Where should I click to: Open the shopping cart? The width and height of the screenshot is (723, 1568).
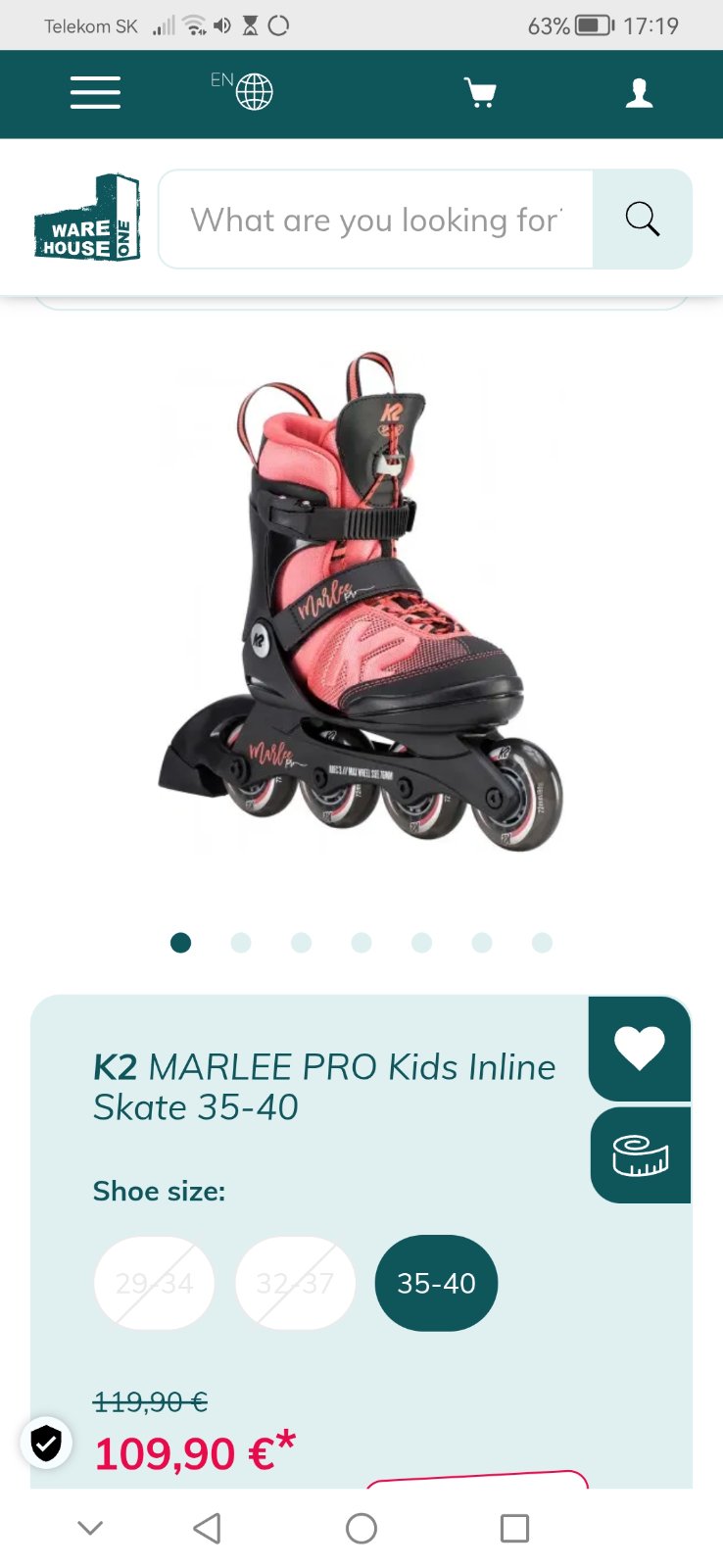click(x=479, y=93)
